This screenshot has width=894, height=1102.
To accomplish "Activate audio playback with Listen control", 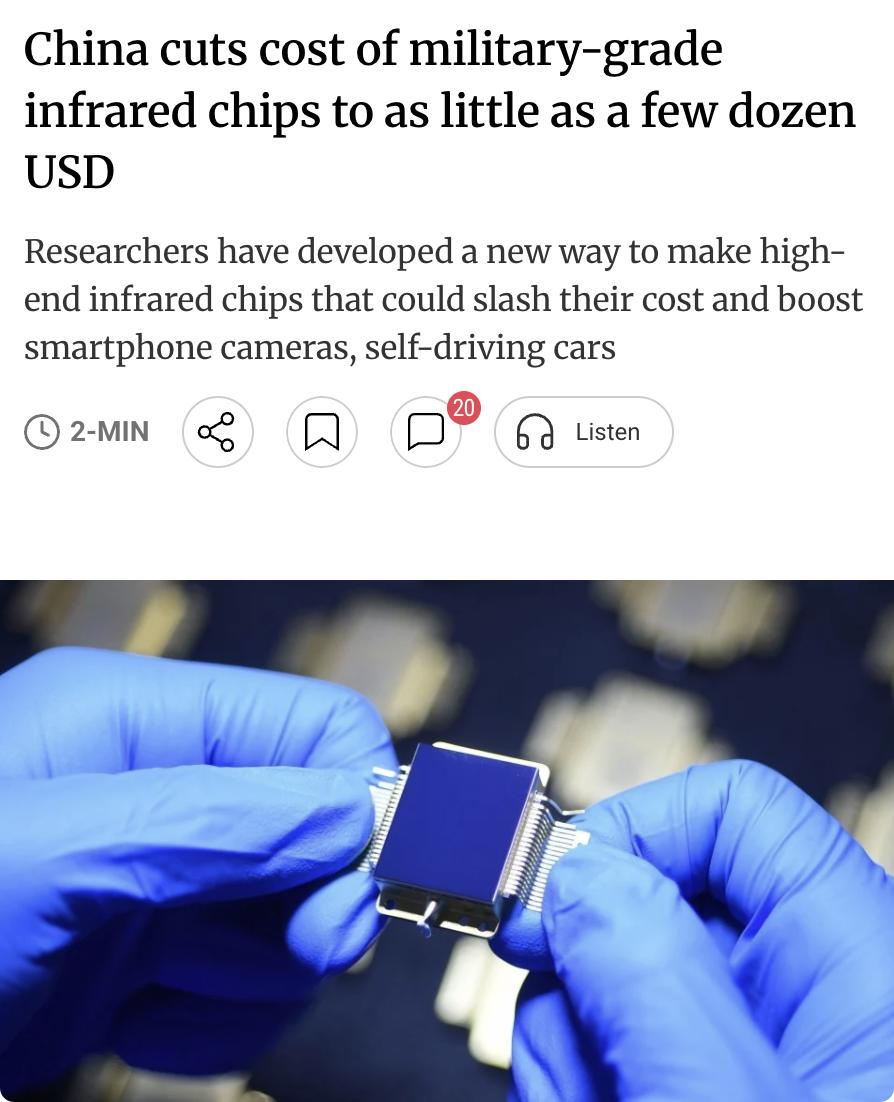I will pos(584,432).
